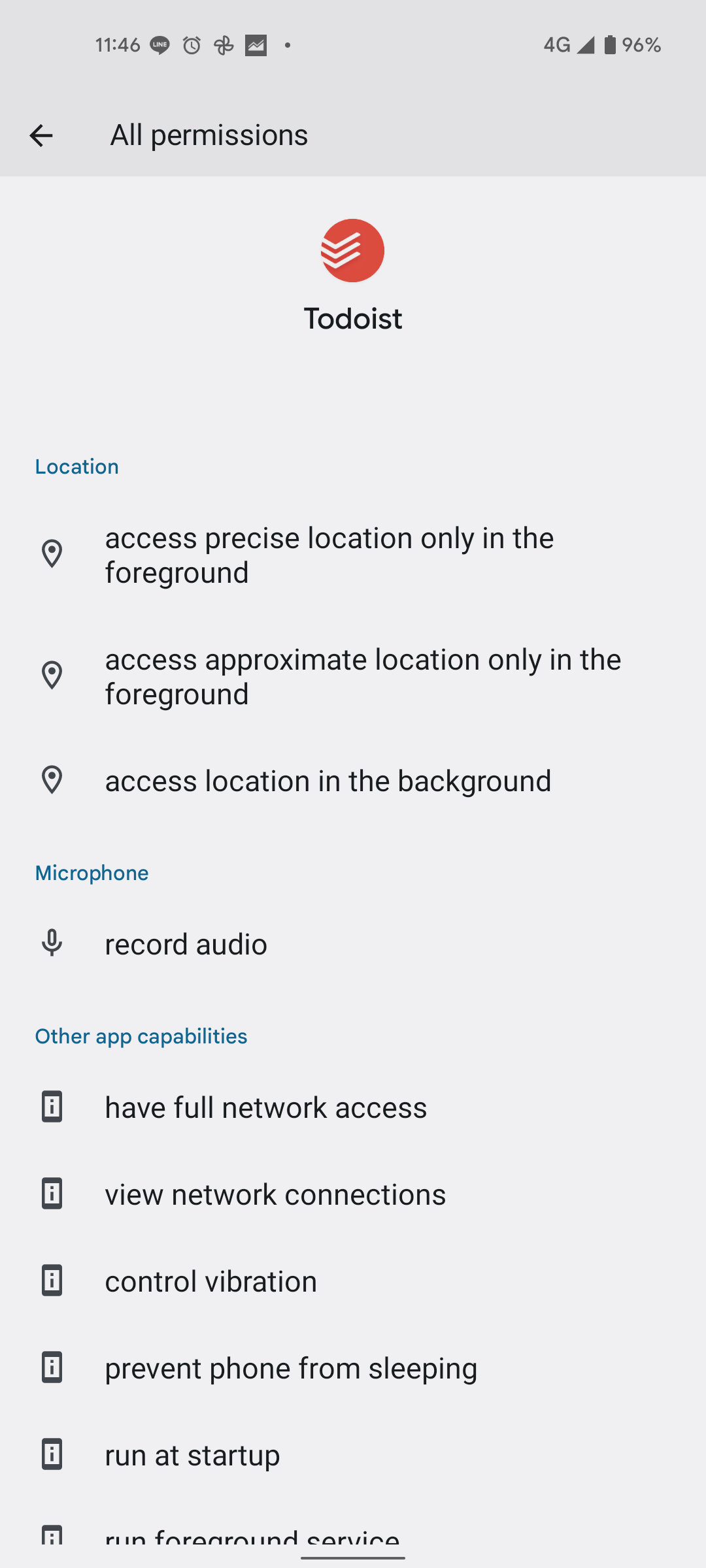
Task: Open the approximate location permission row
Action: [363, 677]
